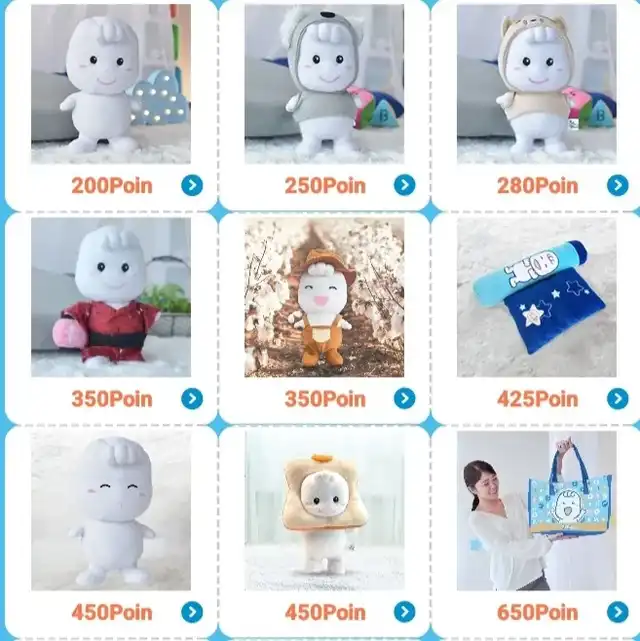Select the 450Poin toast-costume plush reward

[x=324, y=510]
